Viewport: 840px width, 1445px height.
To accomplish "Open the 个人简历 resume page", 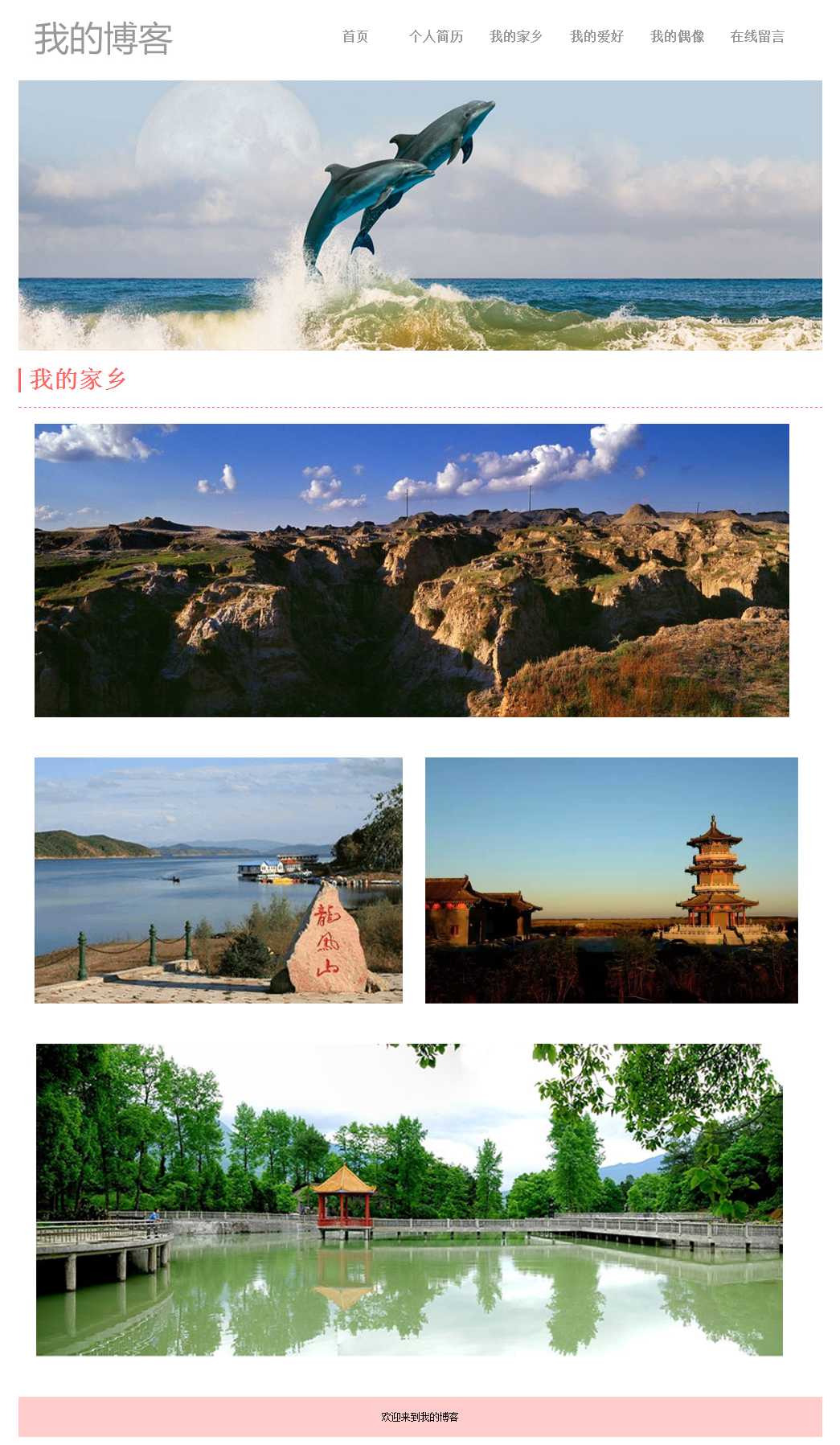I will click(x=436, y=36).
